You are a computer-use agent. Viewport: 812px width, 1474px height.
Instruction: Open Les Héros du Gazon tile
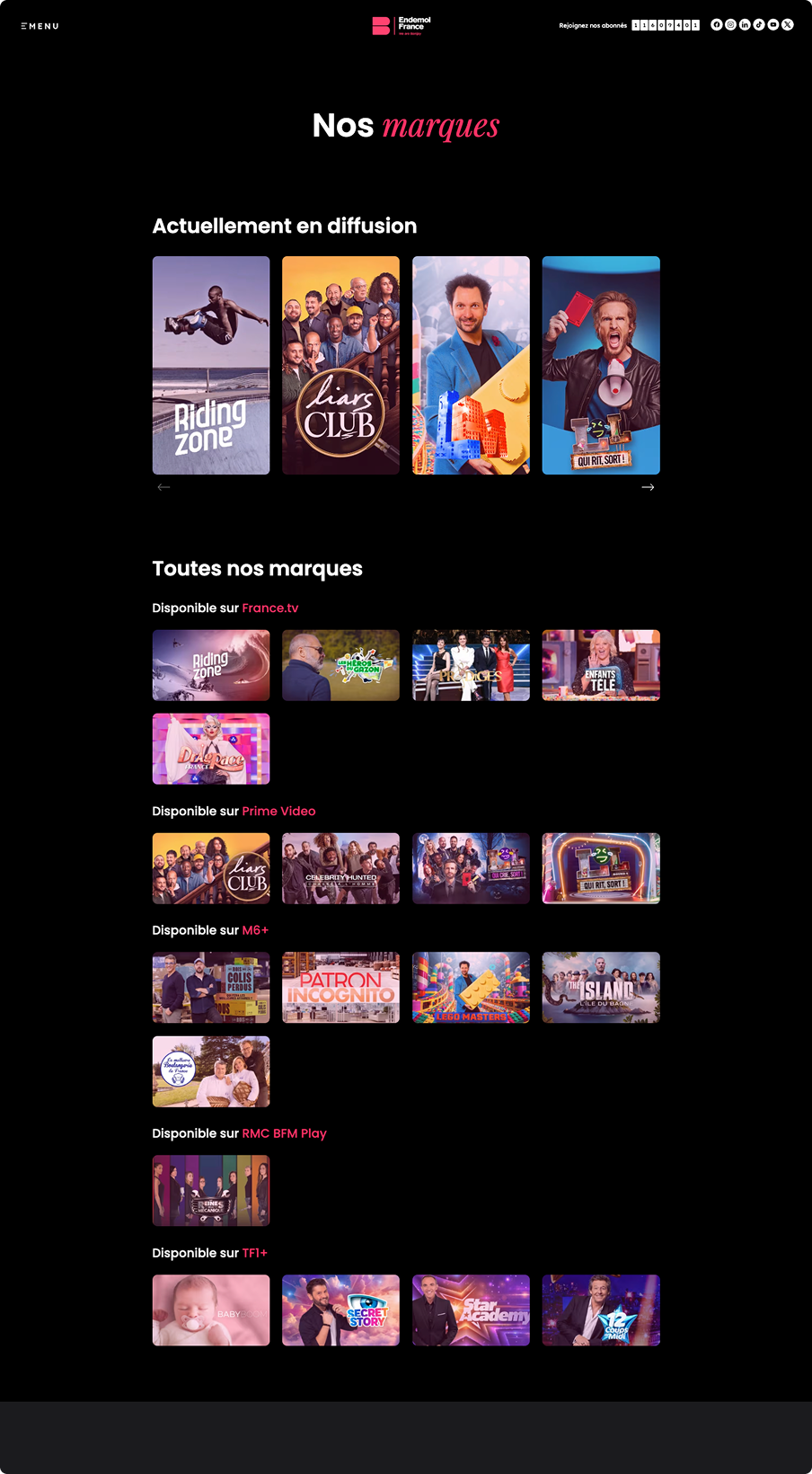(x=340, y=665)
